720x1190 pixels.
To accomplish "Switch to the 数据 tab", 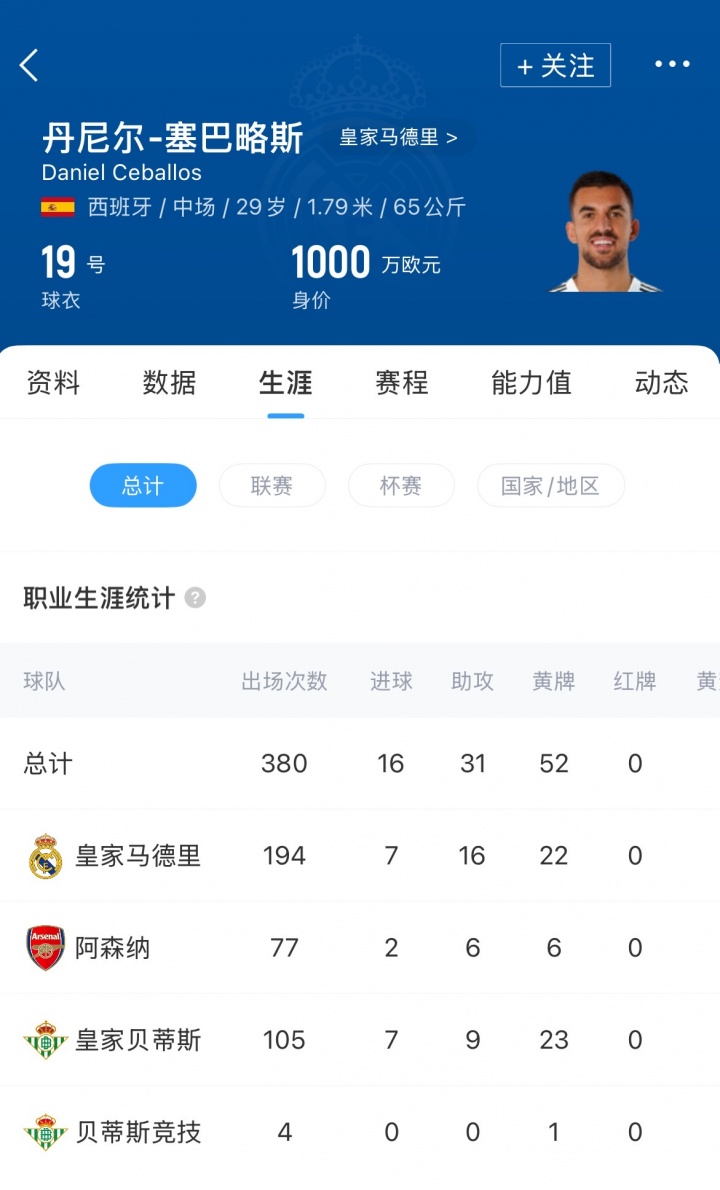I will (169, 383).
